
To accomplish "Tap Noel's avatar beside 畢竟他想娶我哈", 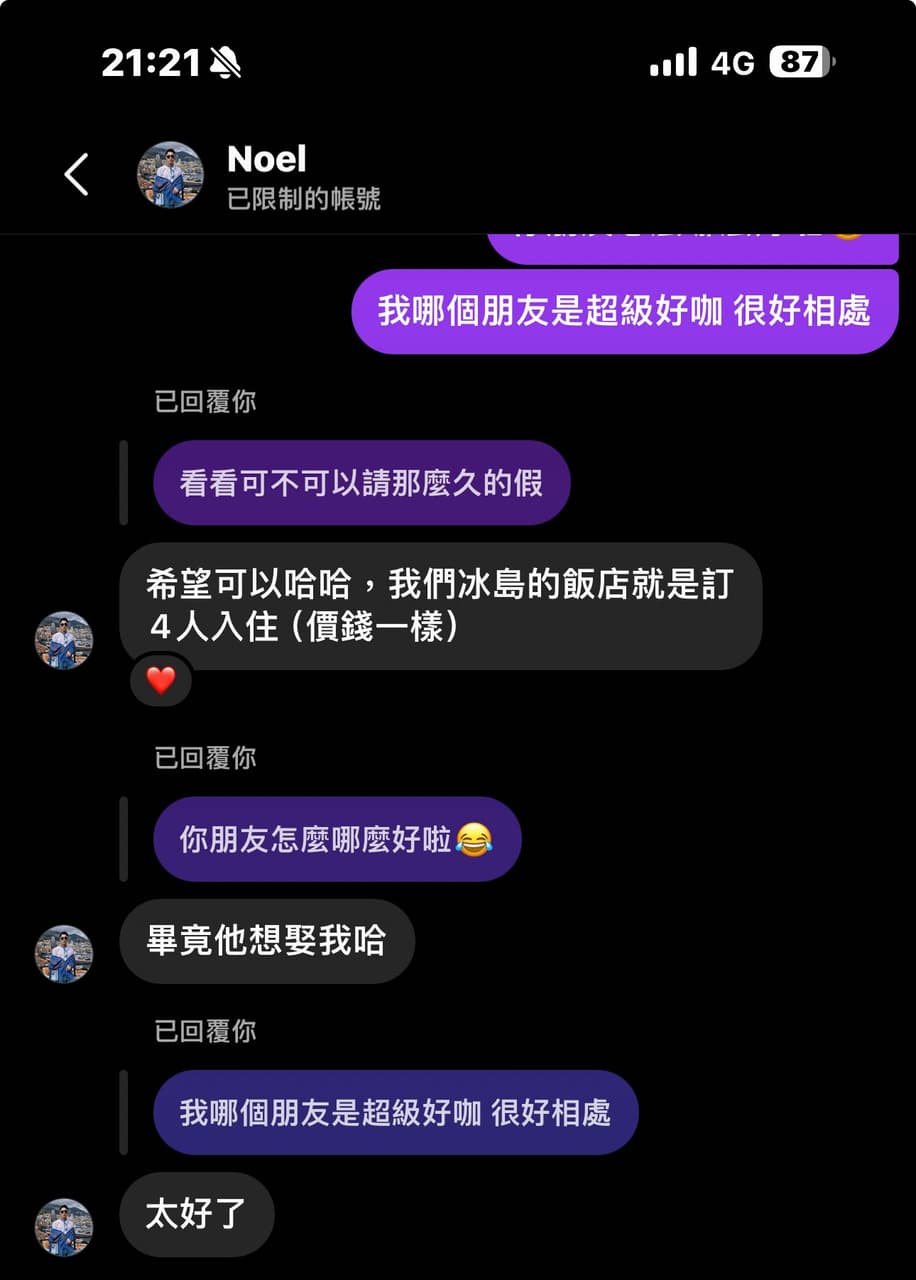I will point(64,953).
